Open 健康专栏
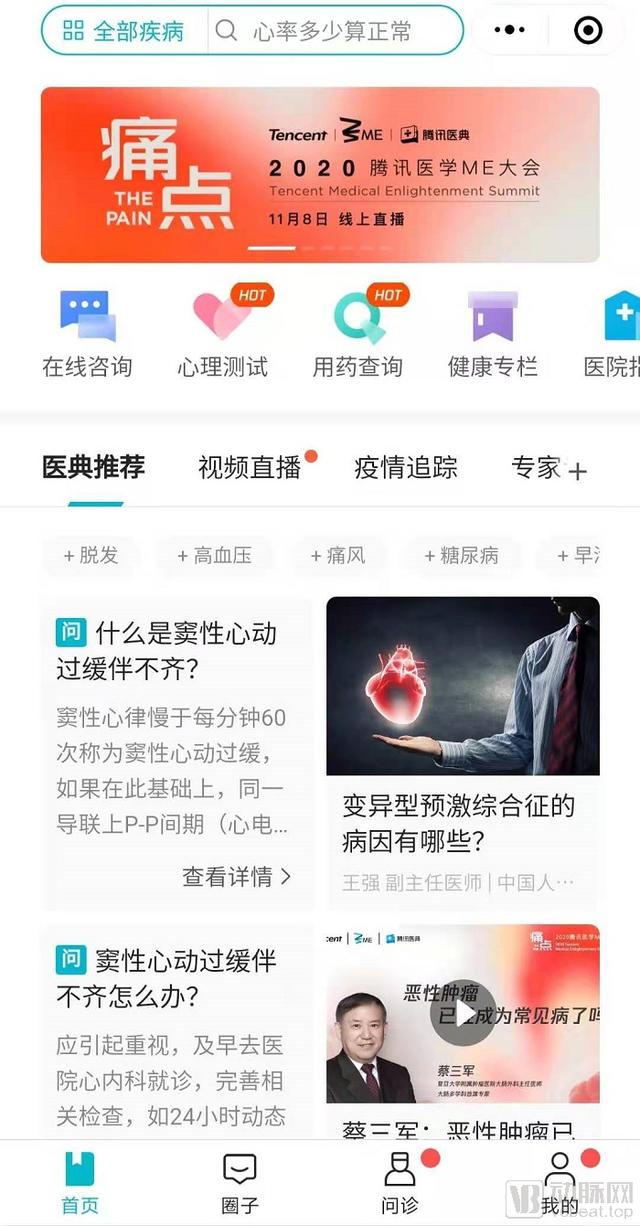 coord(493,332)
